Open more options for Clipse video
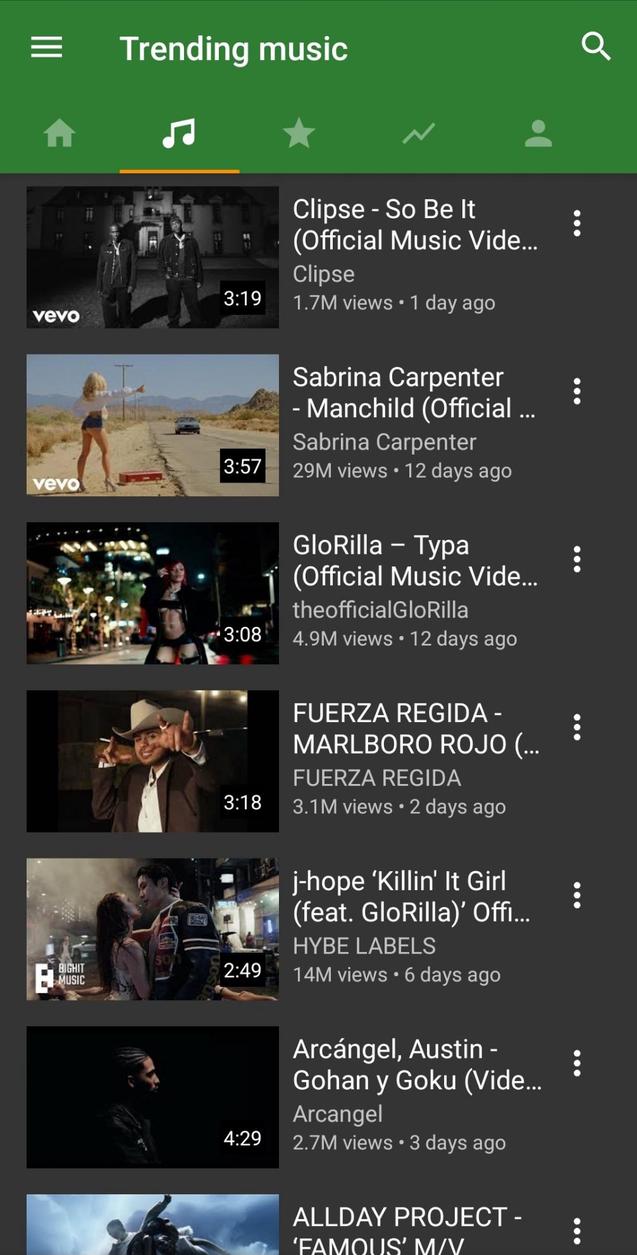Viewport: 637px width, 1255px height. (577, 223)
